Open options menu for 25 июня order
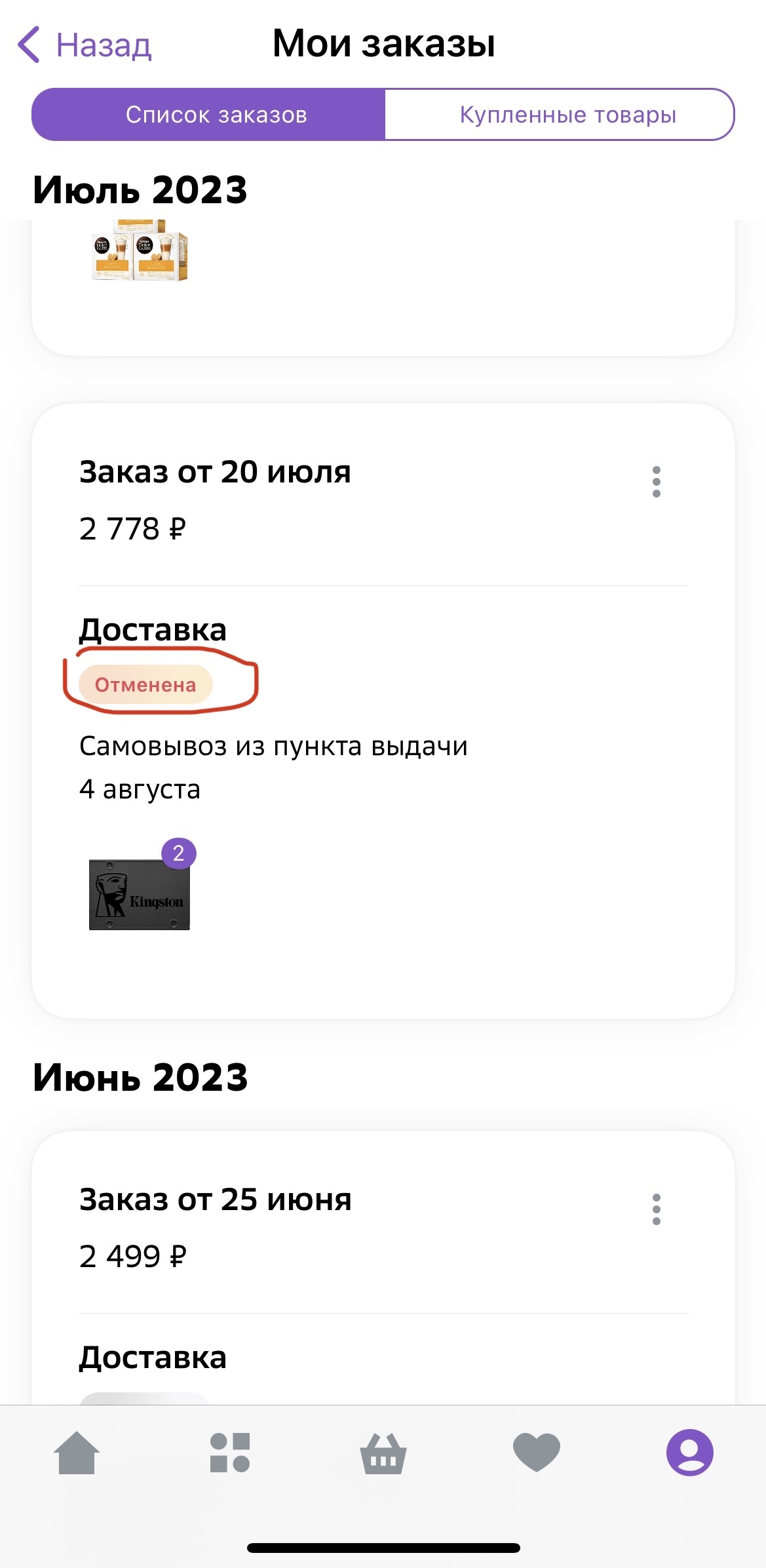Image resolution: width=766 pixels, height=1568 pixels. (656, 1209)
